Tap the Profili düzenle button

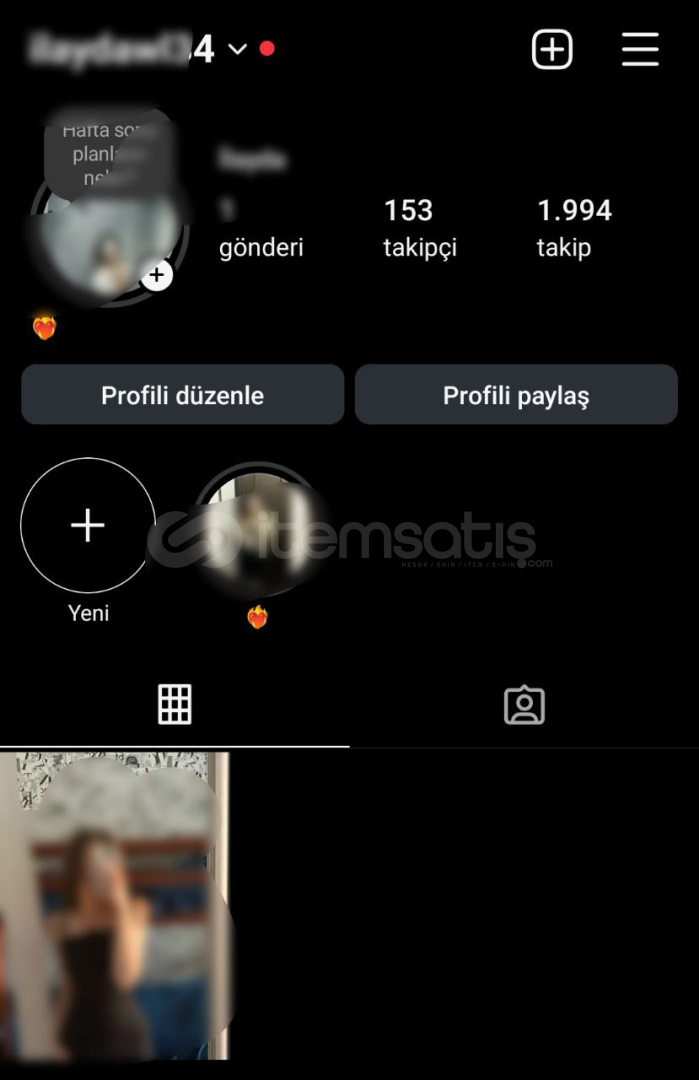(x=182, y=395)
